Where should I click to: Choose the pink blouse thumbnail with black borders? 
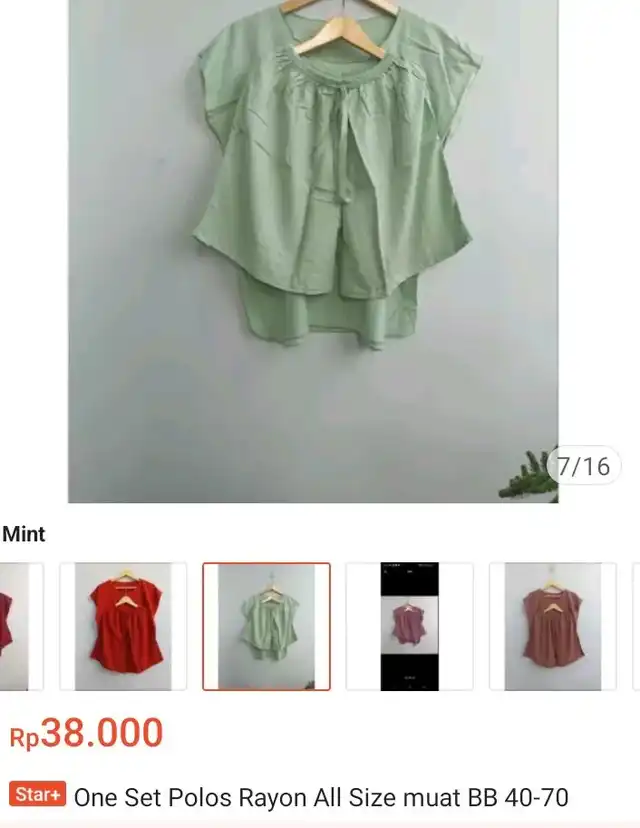coord(409,626)
